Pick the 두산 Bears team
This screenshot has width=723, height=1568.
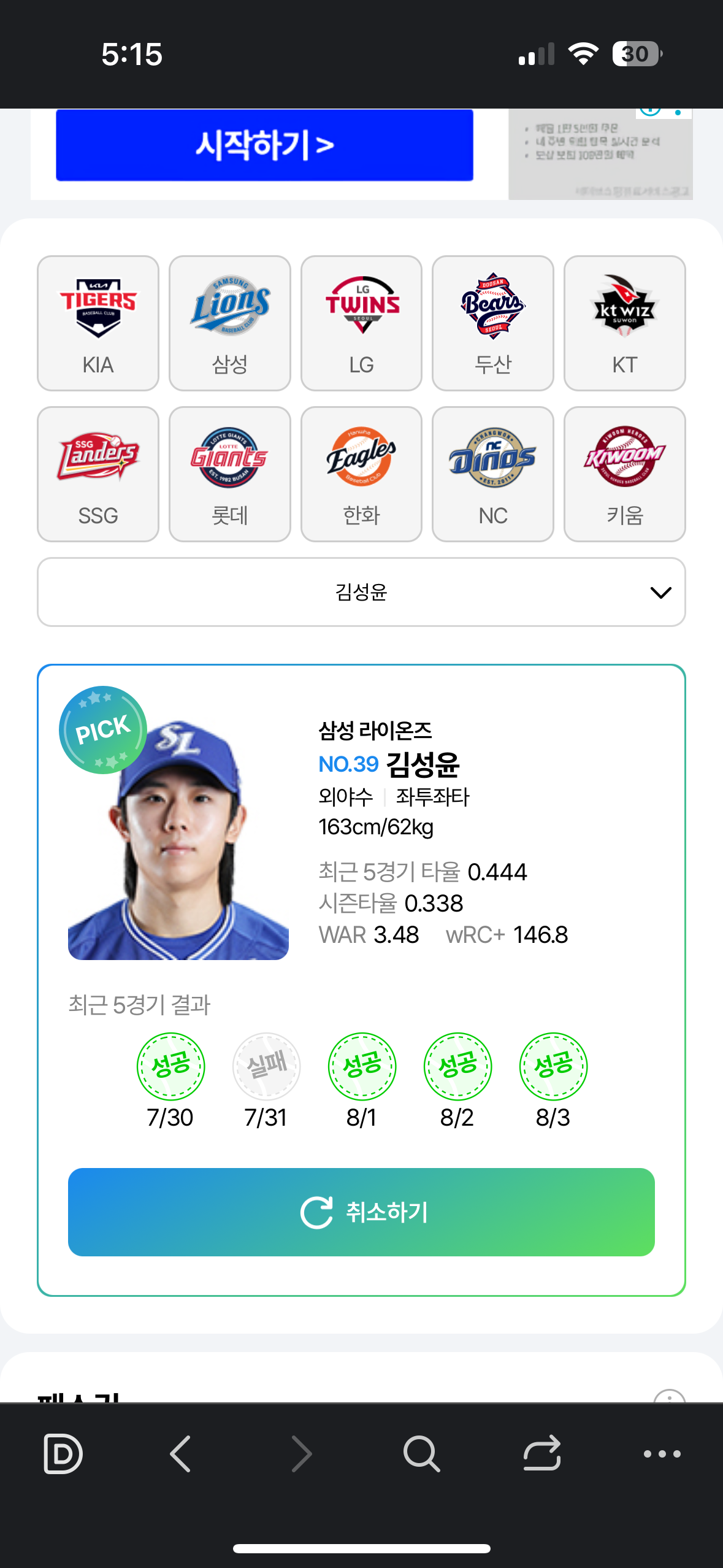tap(493, 323)
